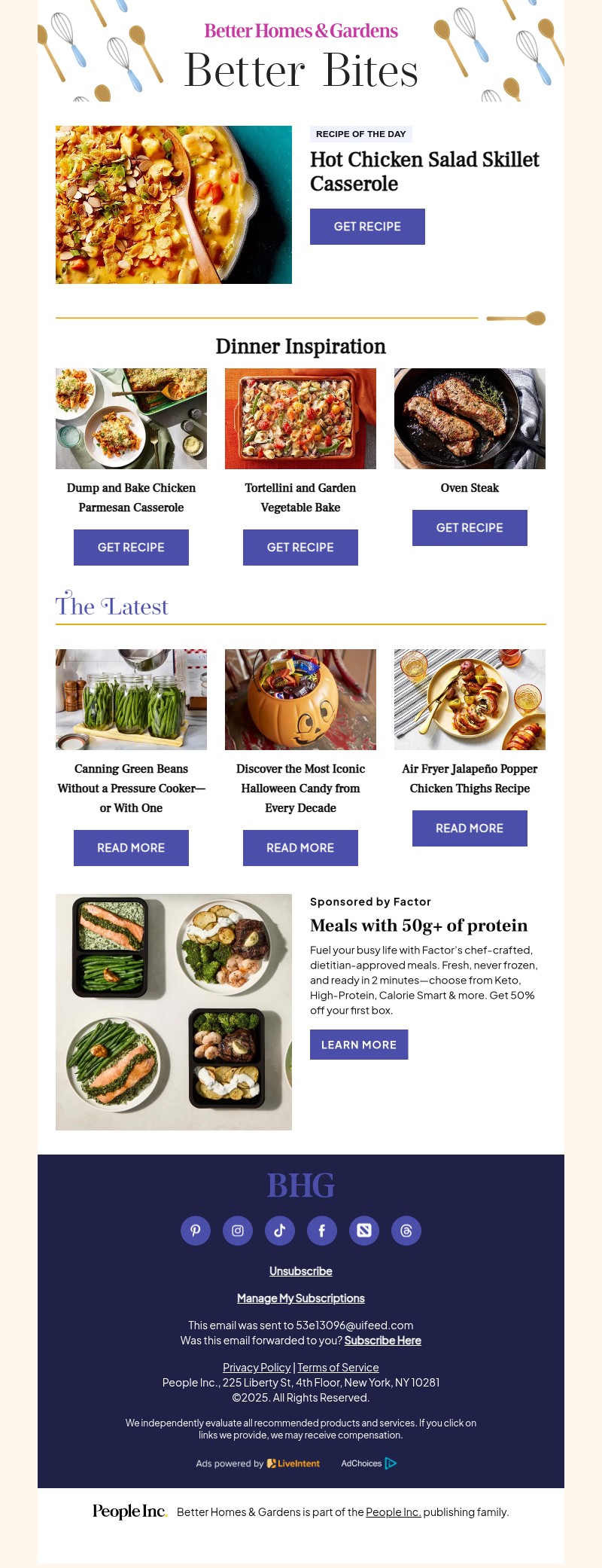Image resolution: width=602 pixels, height=1568 pixels.
Task: Open the Facebook social icon
Action: coord(322,1231)
